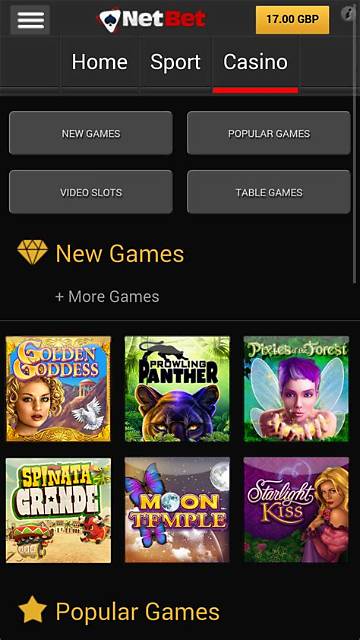Switch to the Sport tab
The height and width of the screenshot is (640, 360).
176,62
